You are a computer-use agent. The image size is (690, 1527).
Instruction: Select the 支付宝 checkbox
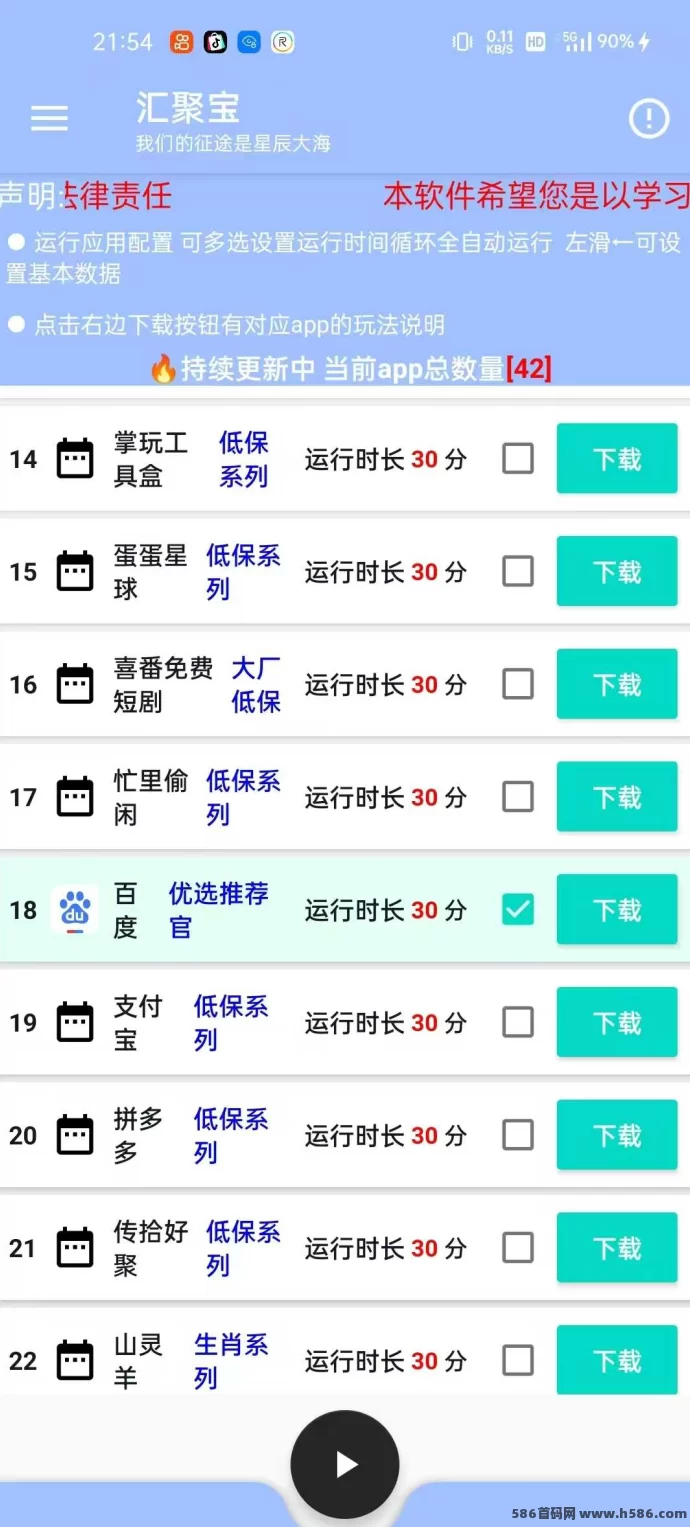click(517, 1022)
